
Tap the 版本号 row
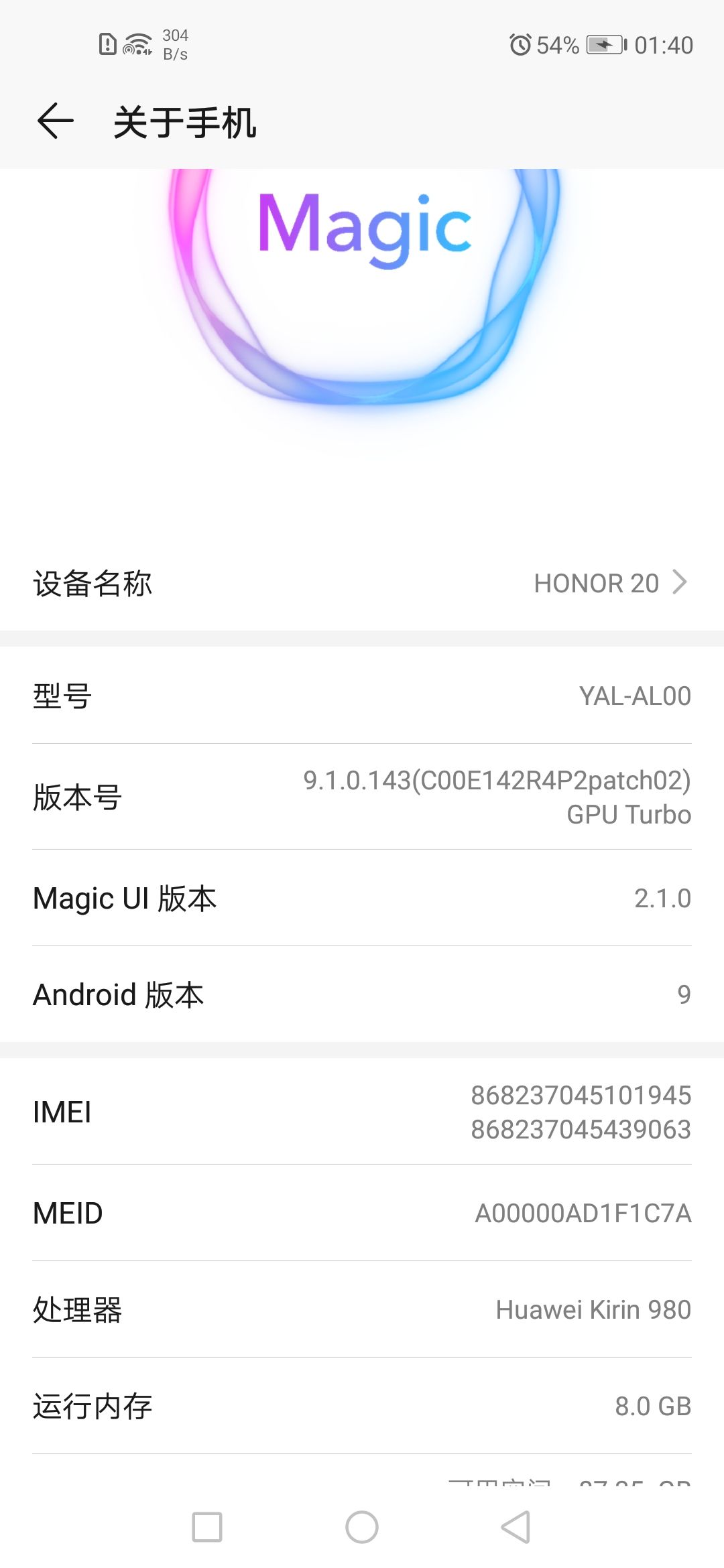coord(362,797)
